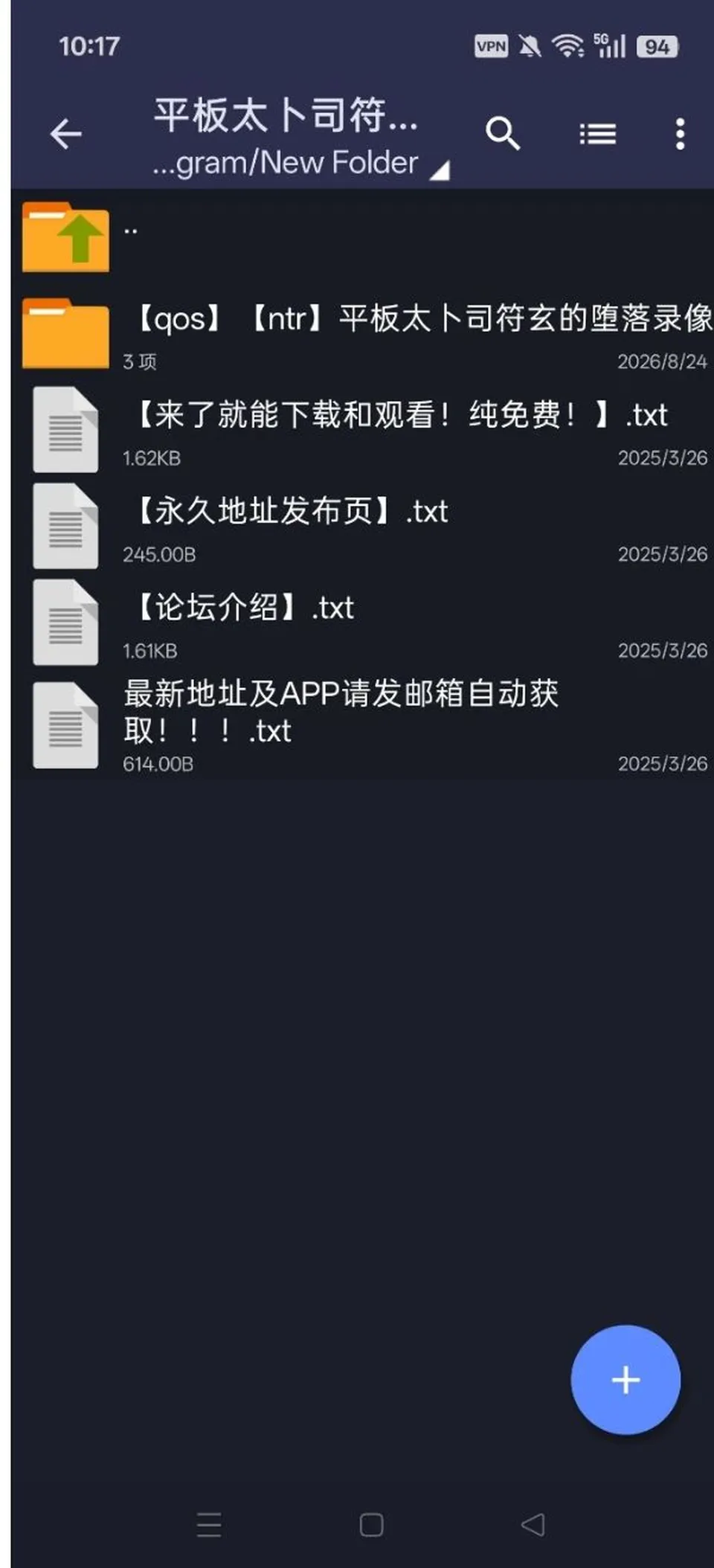Go up to the parent folder
The width and height of the screenshot is (714, 1568).
362,238
